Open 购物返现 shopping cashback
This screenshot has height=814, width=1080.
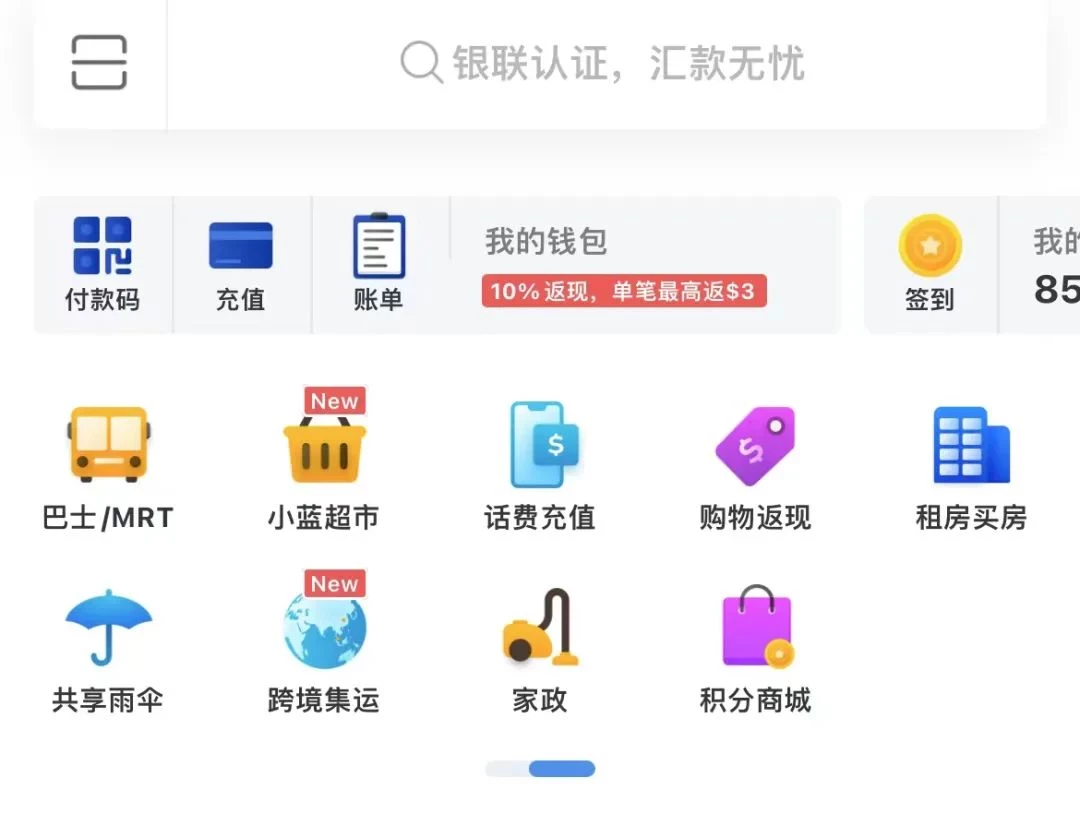tap(755, 467)
